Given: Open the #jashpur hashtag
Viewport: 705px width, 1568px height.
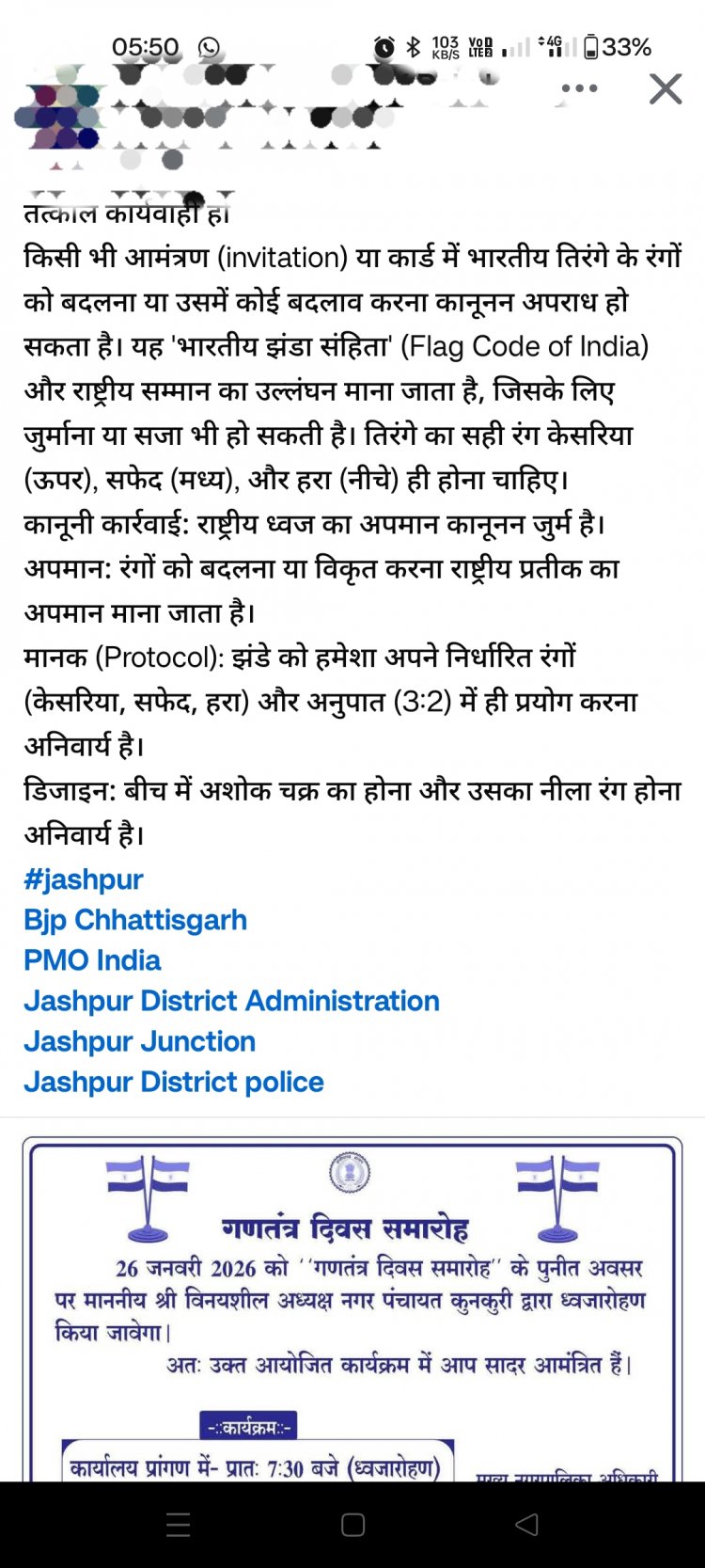Looking at the screenshot, I should 84,879.
